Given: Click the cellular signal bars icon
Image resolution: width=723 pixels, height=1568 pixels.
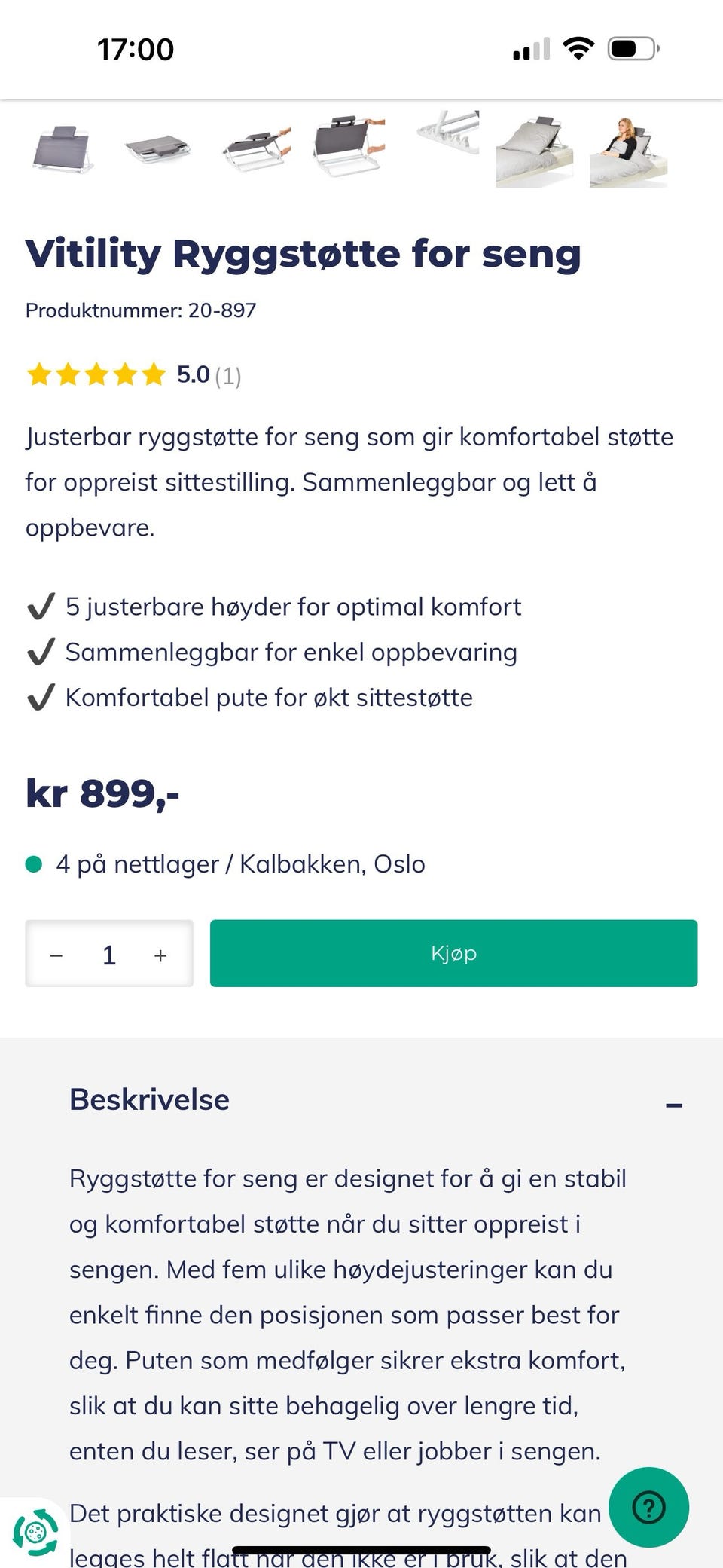Looking at the screenshot, I should [532, 47].
